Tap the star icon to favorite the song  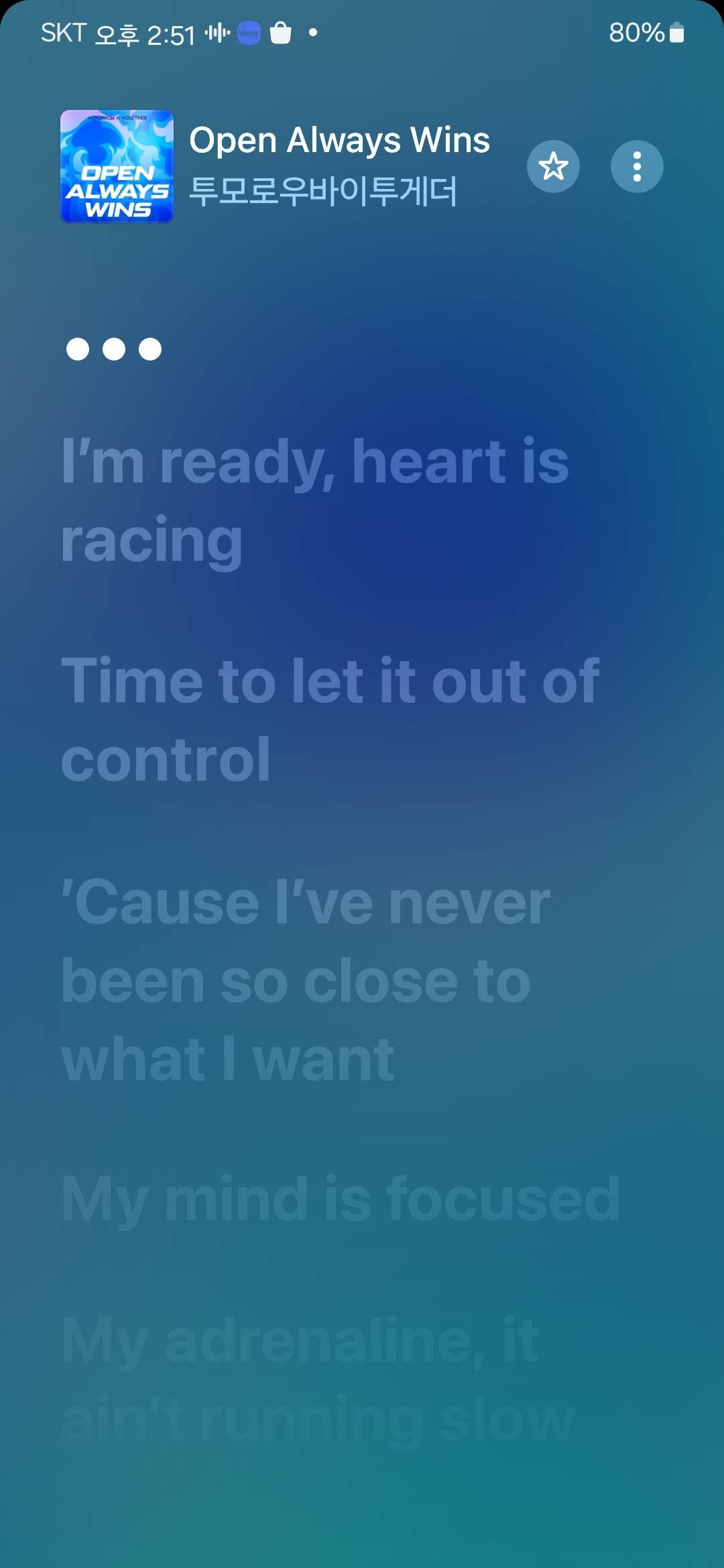pos(553,166)
